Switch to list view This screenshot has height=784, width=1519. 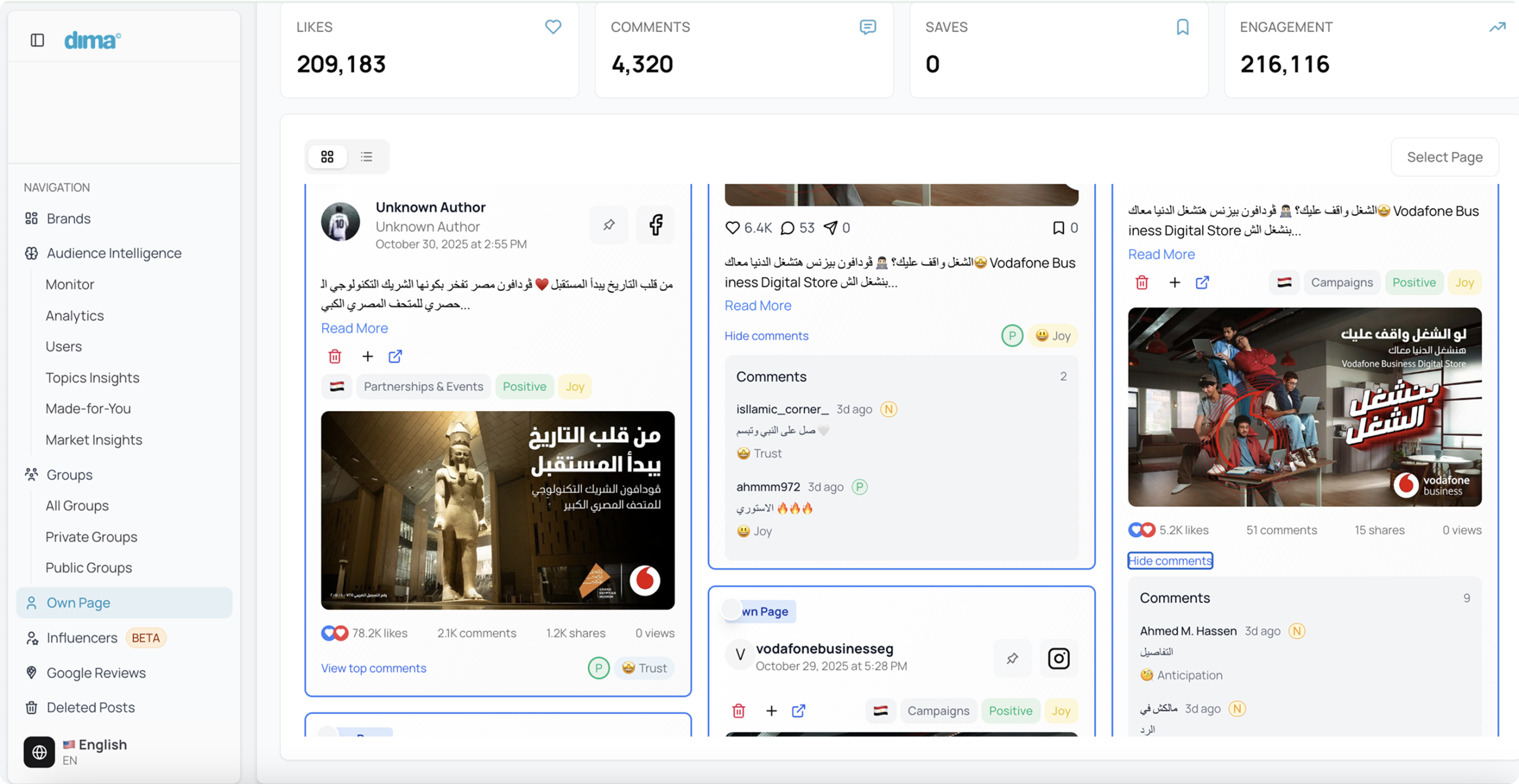pyautogui.click(x=367, y=157)
